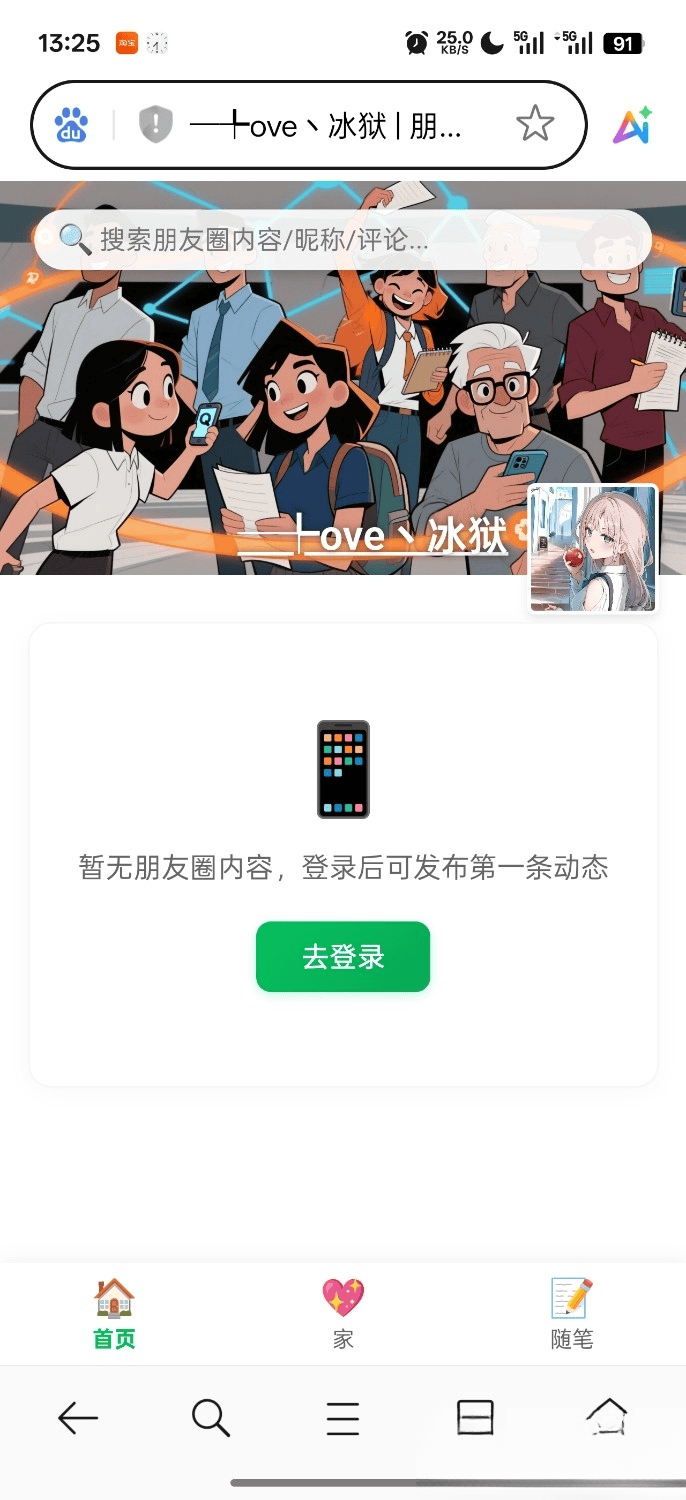Tap the 去登录 button

click(x=343, y=957)
